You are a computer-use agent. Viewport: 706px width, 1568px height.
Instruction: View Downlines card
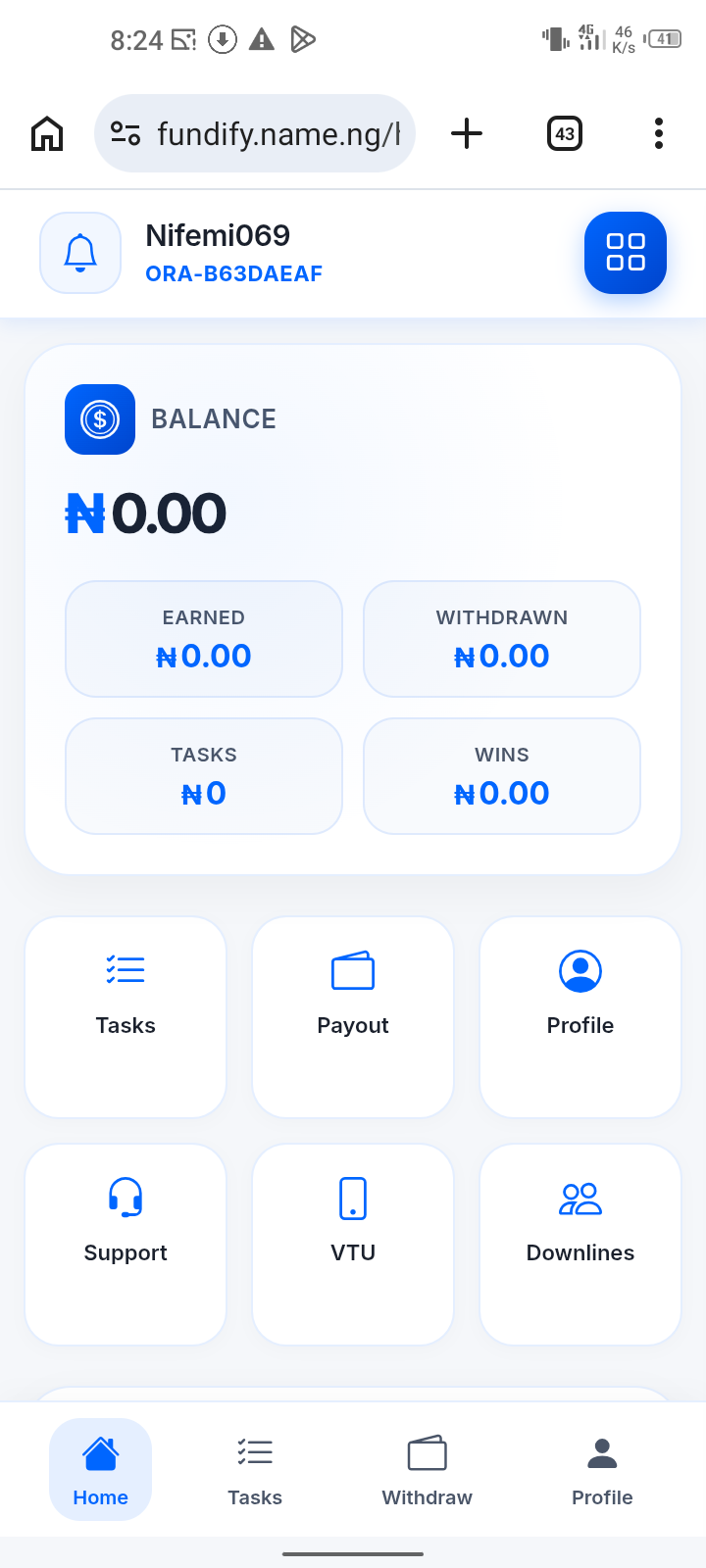(x=580, y=1244)
